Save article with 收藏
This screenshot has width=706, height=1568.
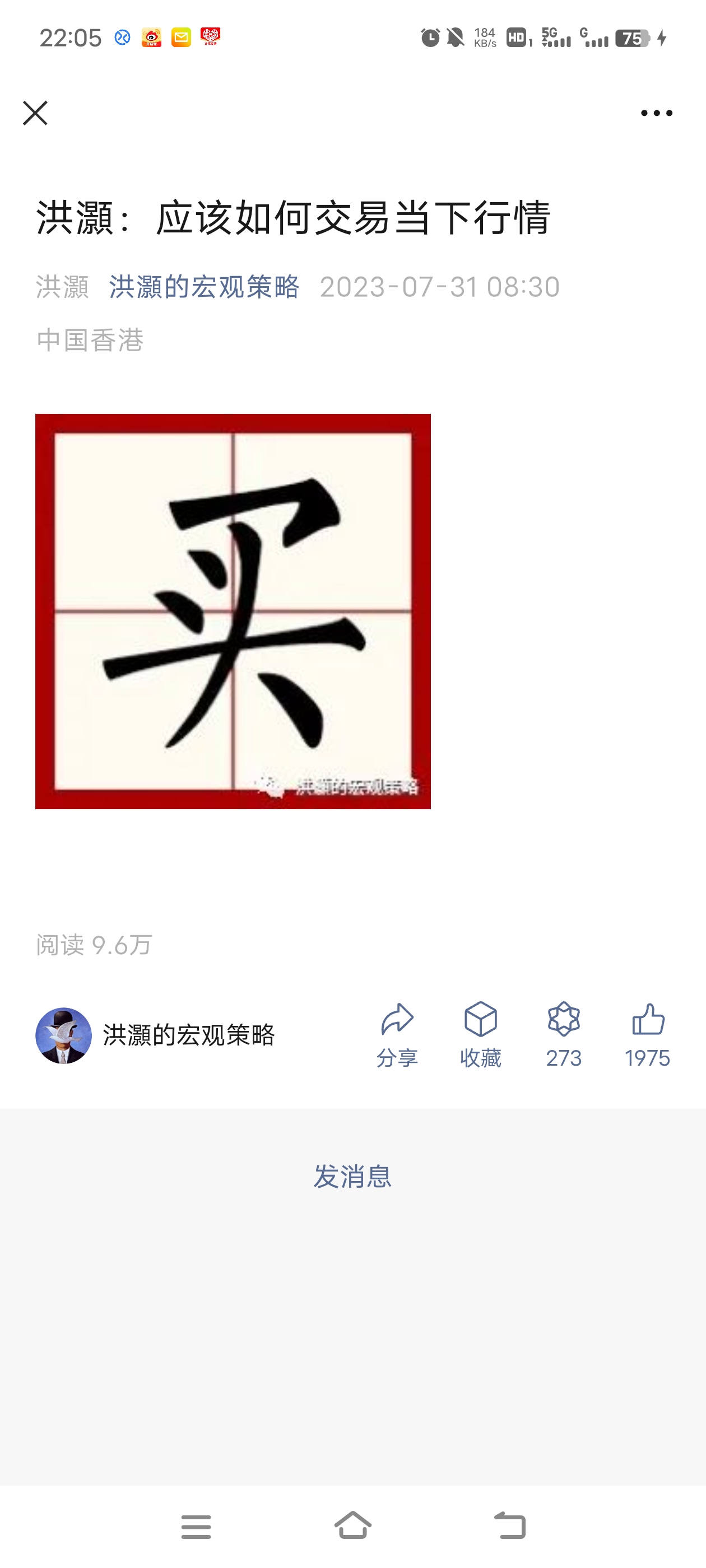click(480, 1034)
